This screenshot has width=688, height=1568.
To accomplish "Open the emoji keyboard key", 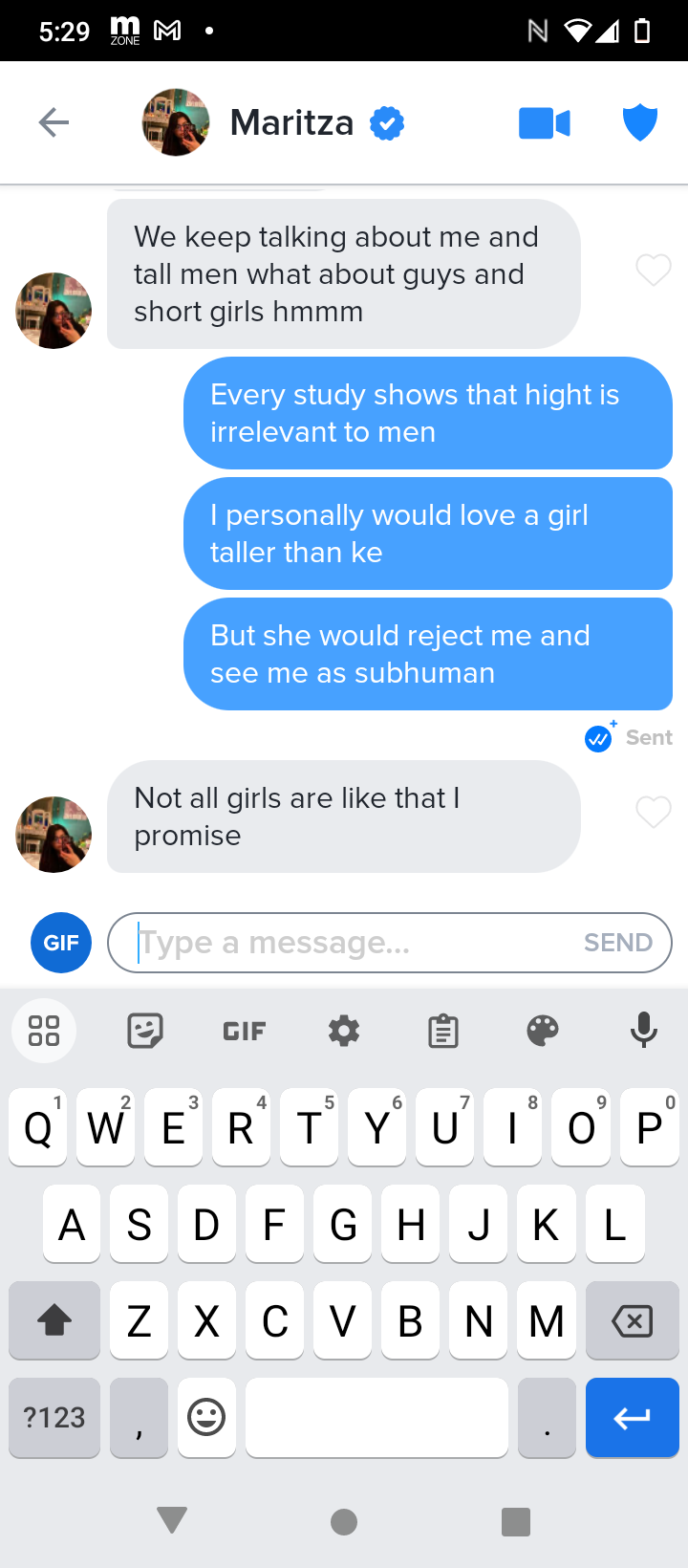I will 206,1417.
